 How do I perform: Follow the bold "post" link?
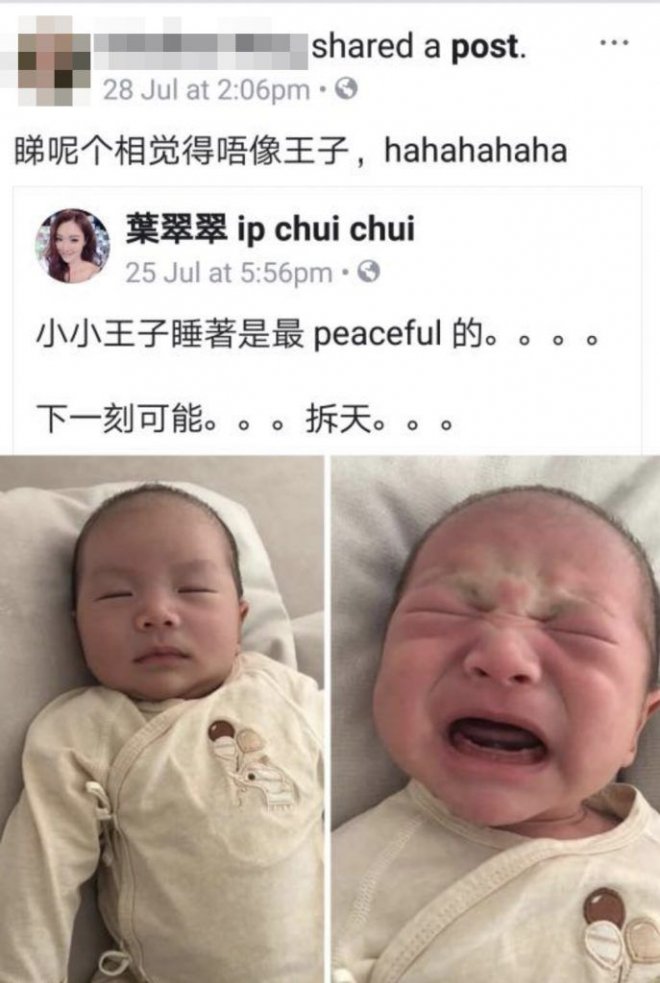[484, 47]
